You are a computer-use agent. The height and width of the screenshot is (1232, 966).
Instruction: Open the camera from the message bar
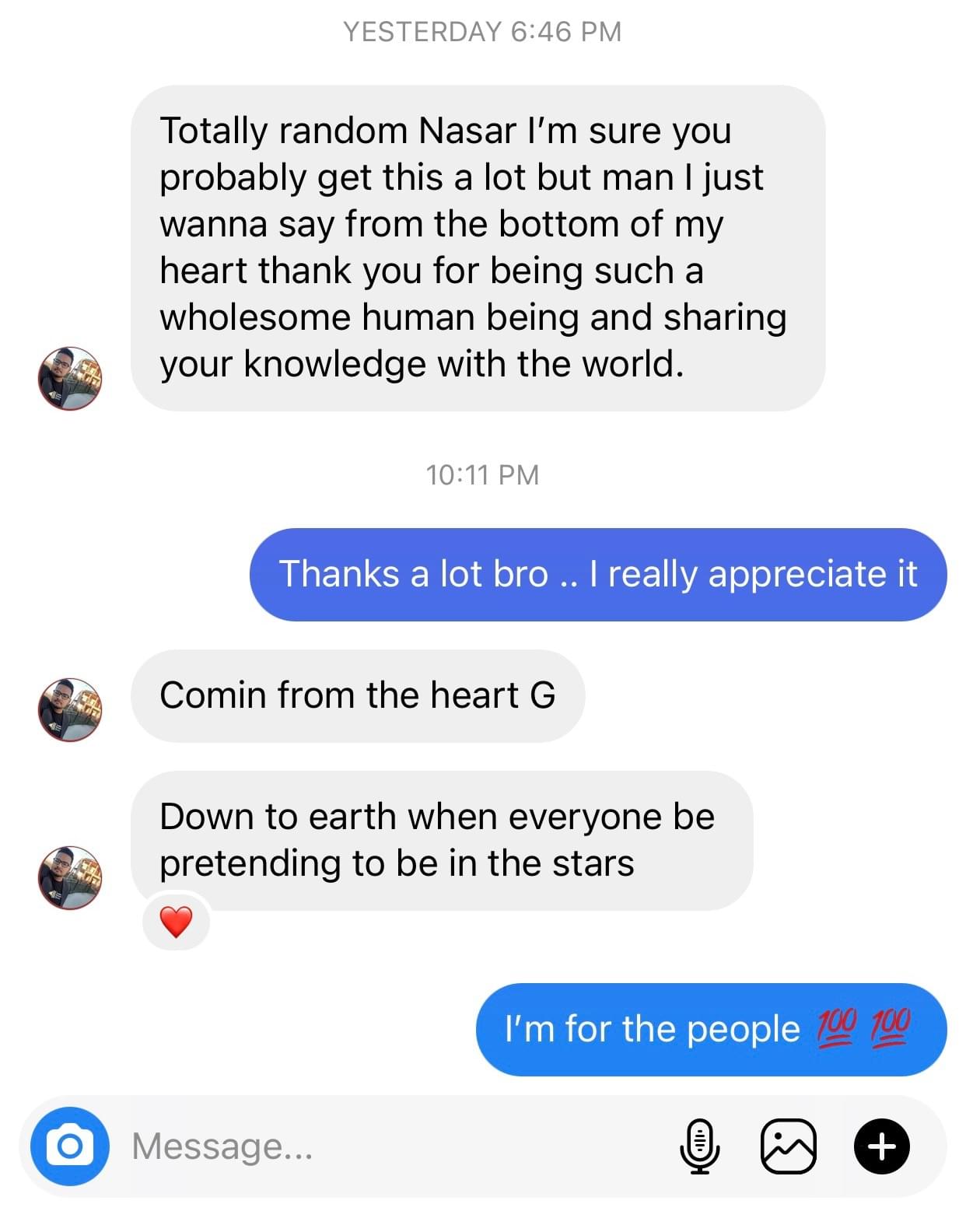[x=70, y=1146]
